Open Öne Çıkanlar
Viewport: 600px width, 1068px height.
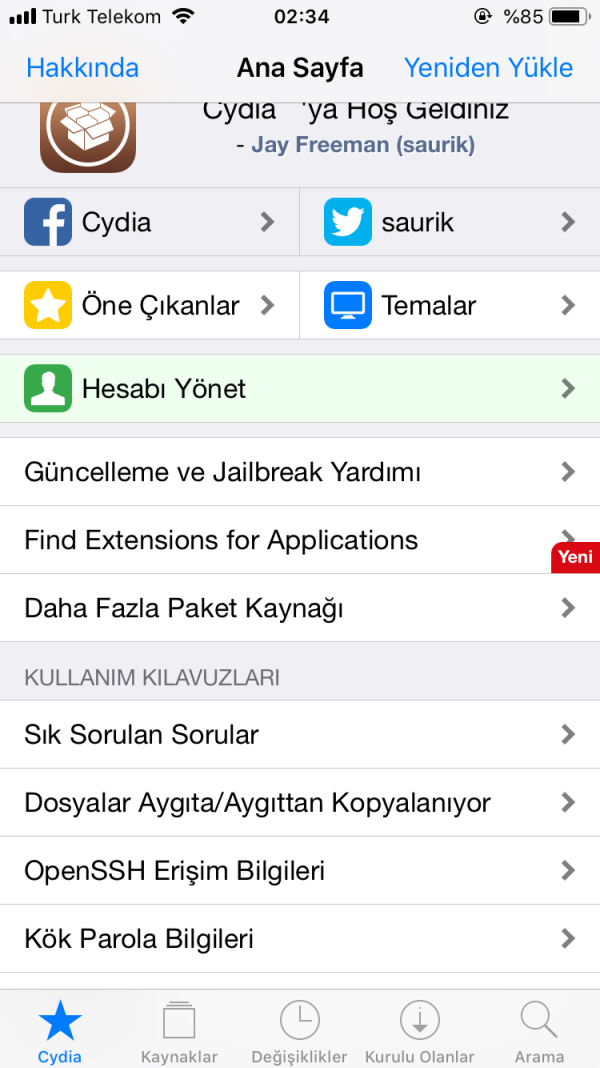[150, 305]
